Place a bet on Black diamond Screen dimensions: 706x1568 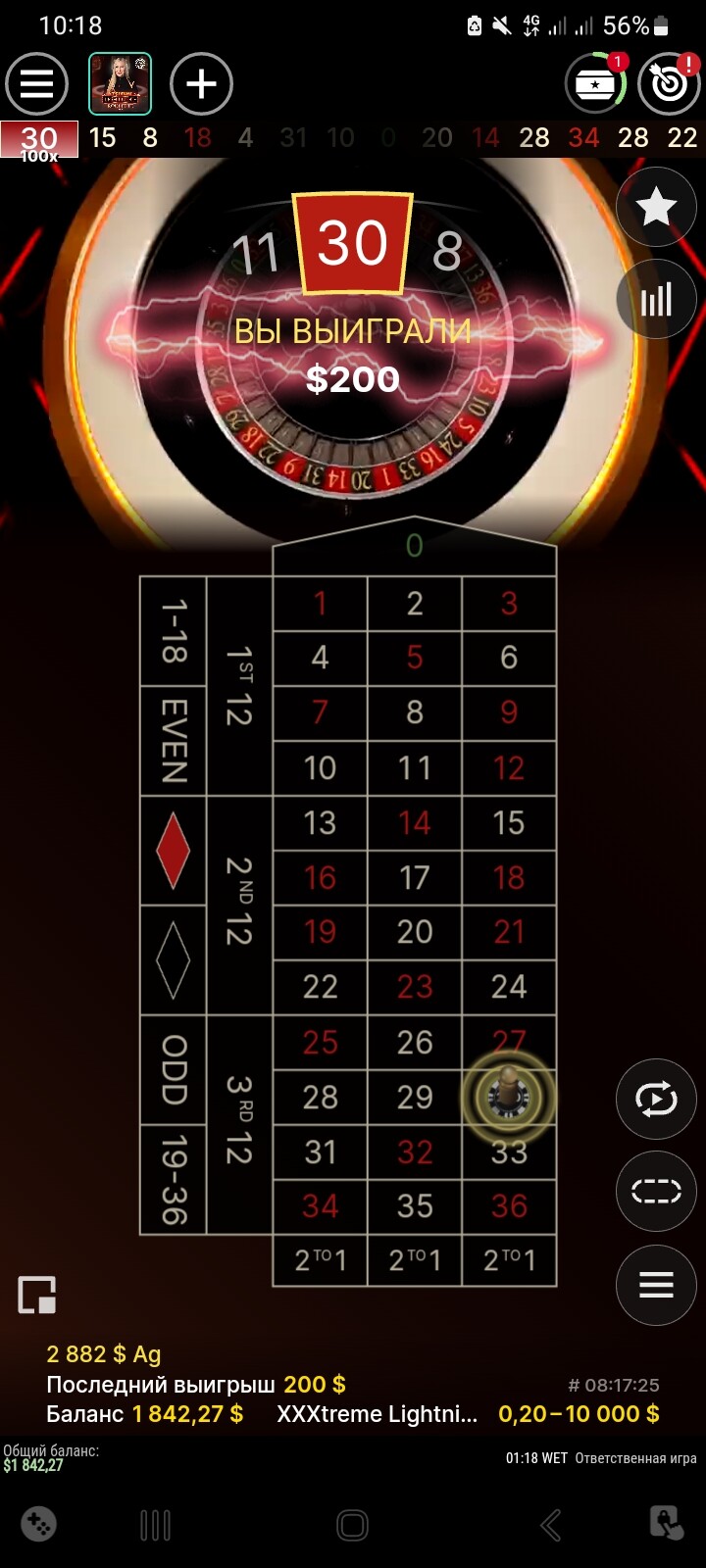click(x=174, y=960)
